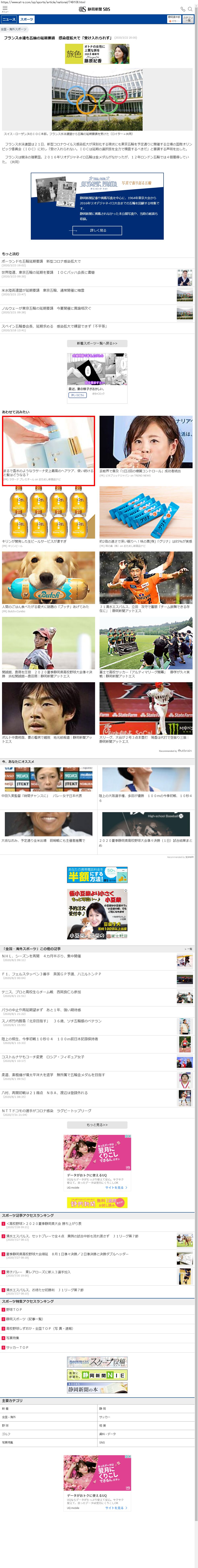Screen dimensions: 198x1568
Task: Read 米水泳両連盟が延期要請 article
Action: tap(43, 290)
